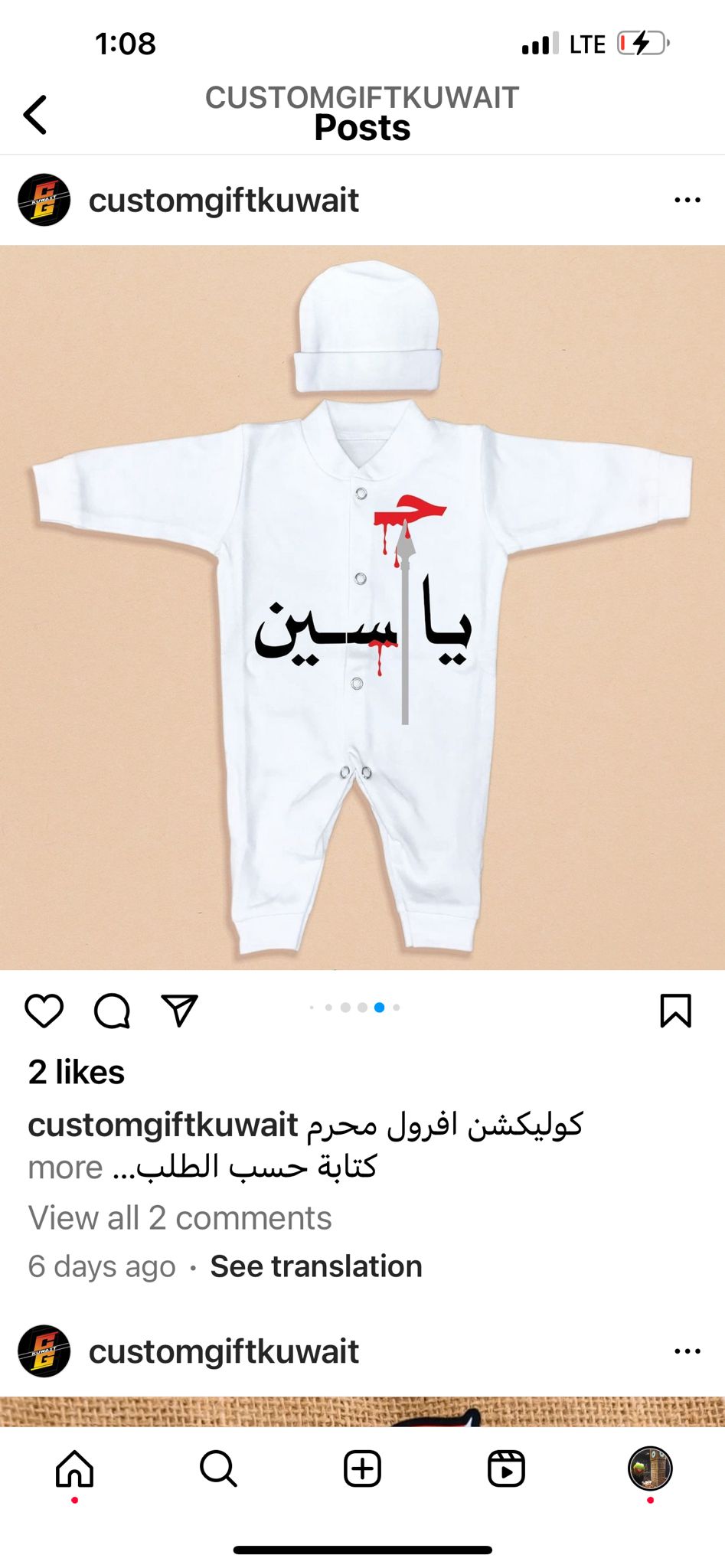
Task: Bookmark the baby romper post
Action: [x=675, y=1011]
